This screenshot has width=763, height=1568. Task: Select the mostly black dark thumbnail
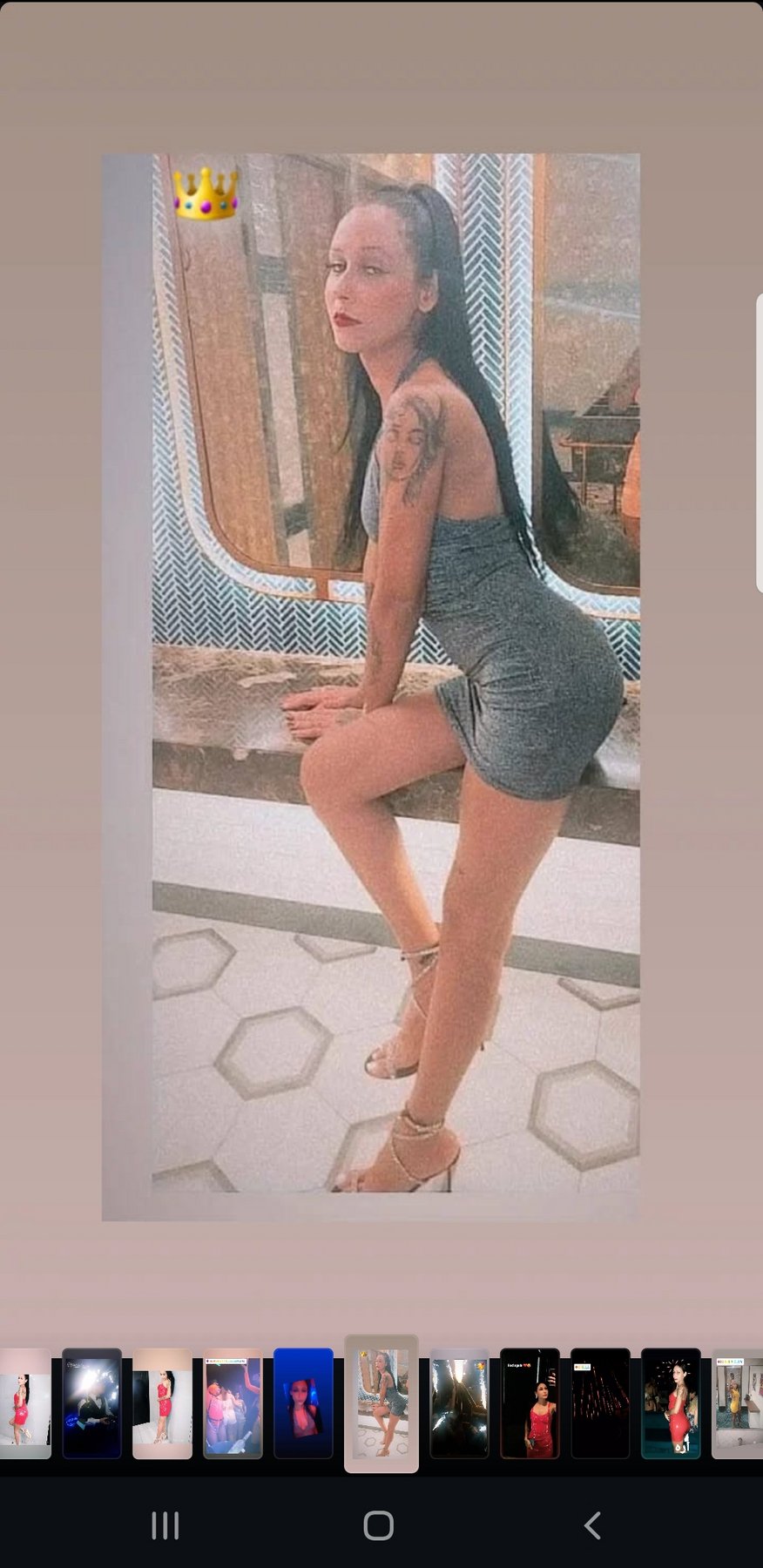click(x=600, y=1403)
